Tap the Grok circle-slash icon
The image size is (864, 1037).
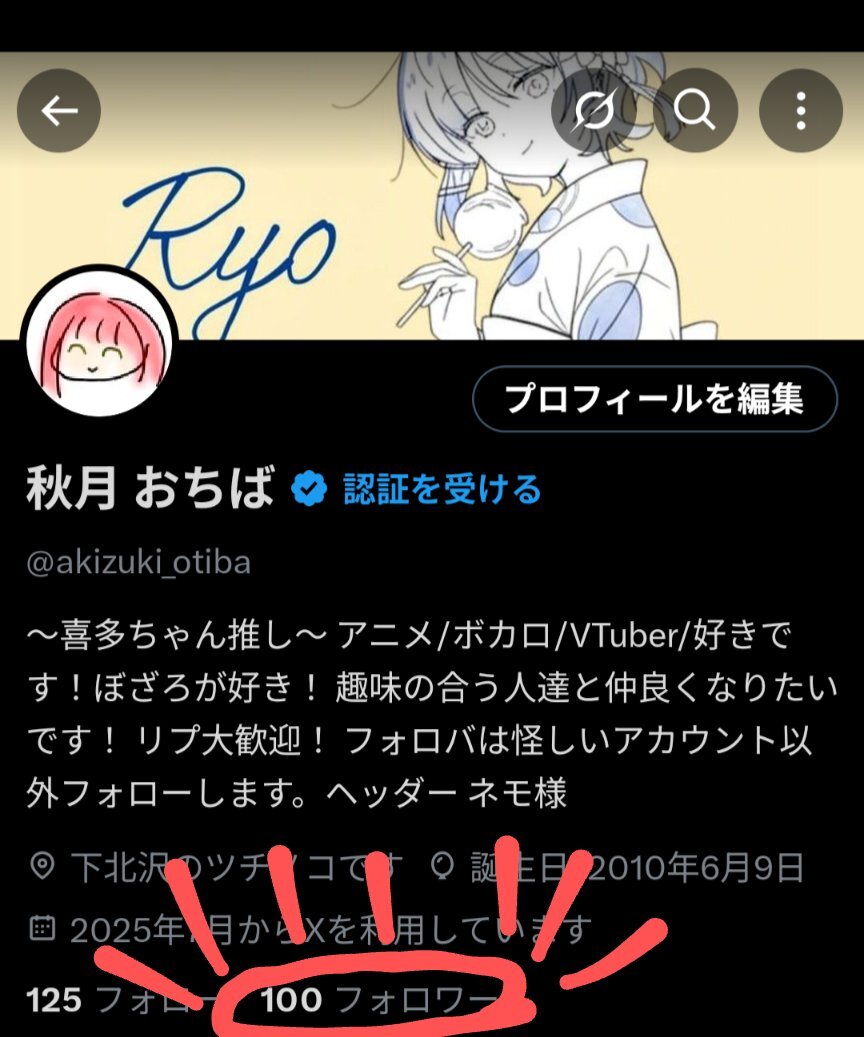coord(594,111)
